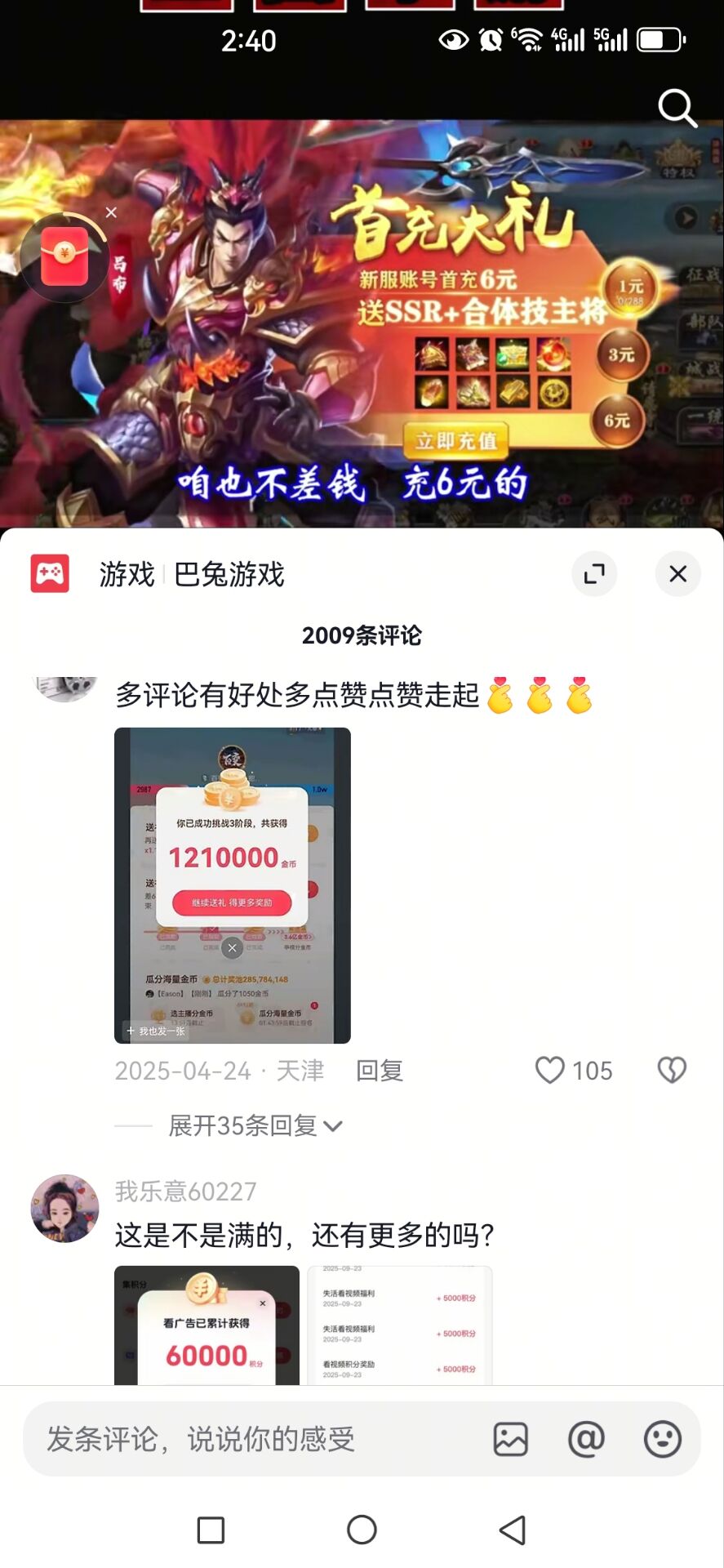Viewport: 724px width, 1568px height.
Task: Dislike the 天津 comment
Action: [672, 1071]
